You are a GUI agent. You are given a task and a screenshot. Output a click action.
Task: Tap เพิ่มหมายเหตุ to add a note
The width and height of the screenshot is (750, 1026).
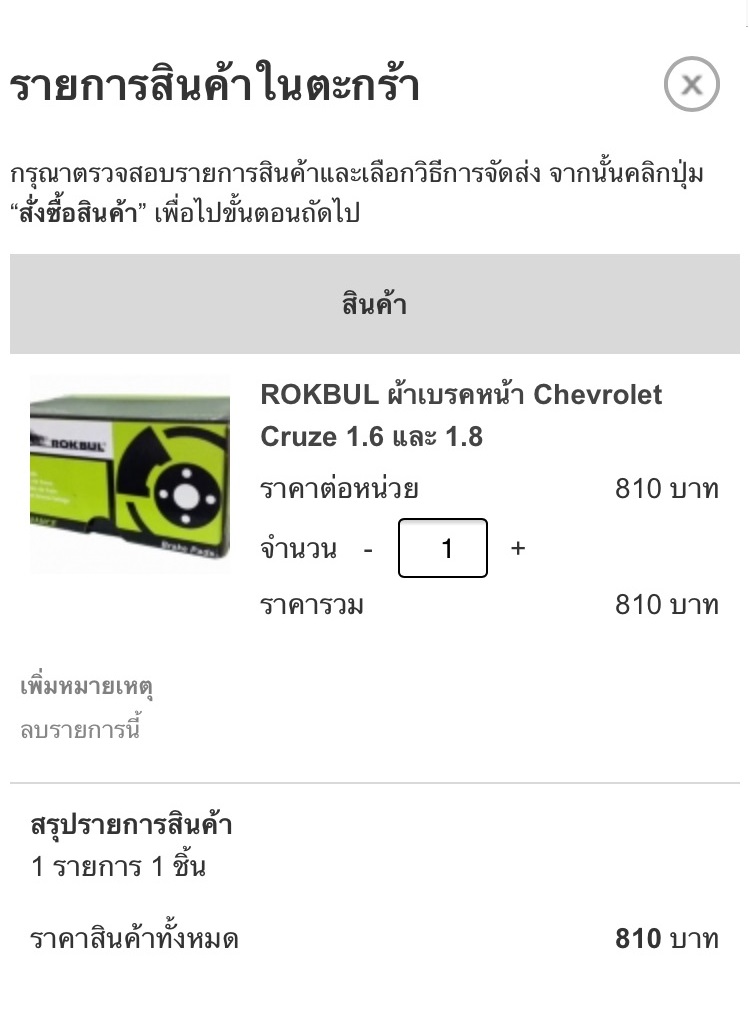86,688
